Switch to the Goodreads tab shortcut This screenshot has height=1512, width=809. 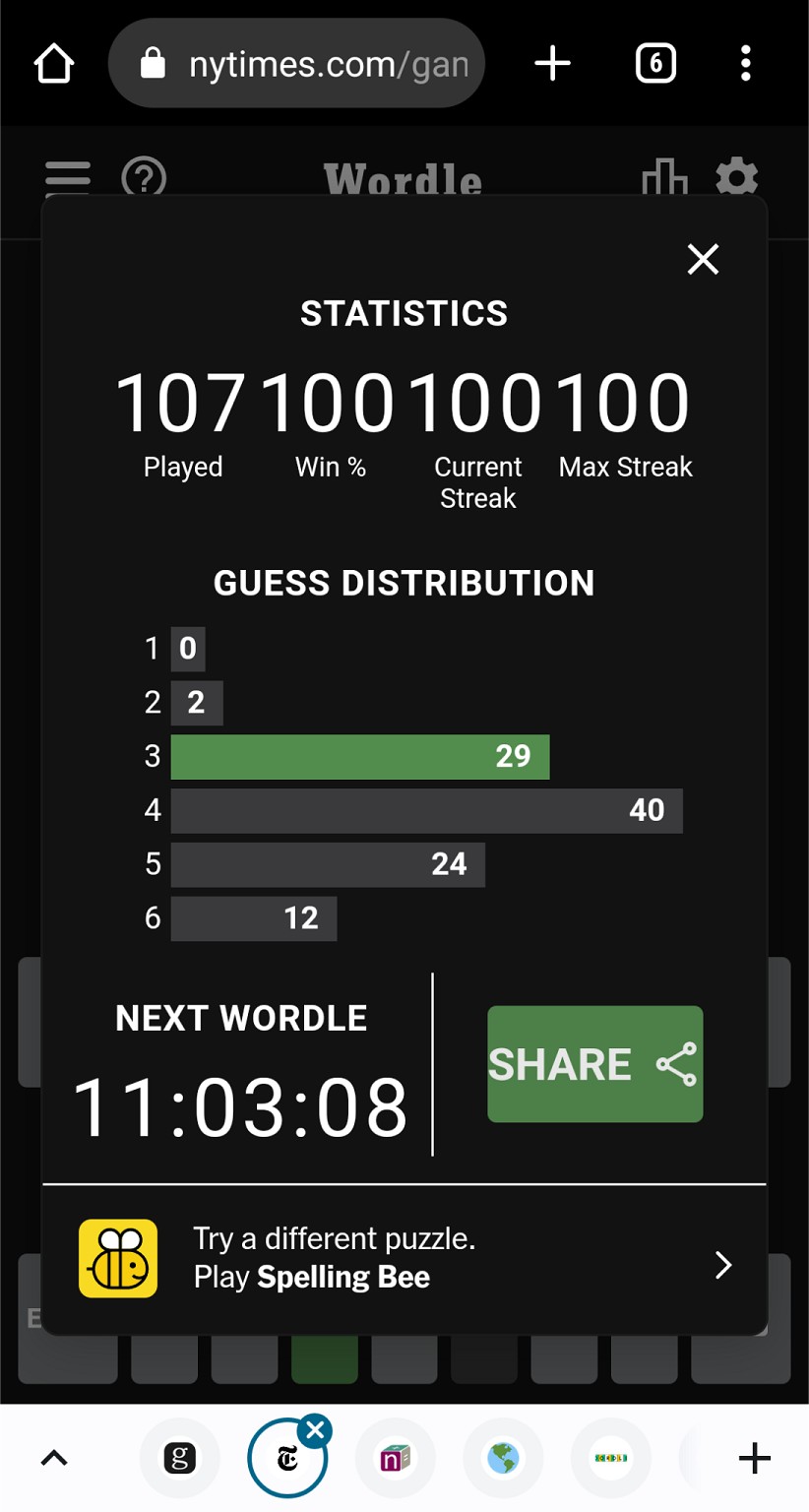click(x=179, y=1458)
